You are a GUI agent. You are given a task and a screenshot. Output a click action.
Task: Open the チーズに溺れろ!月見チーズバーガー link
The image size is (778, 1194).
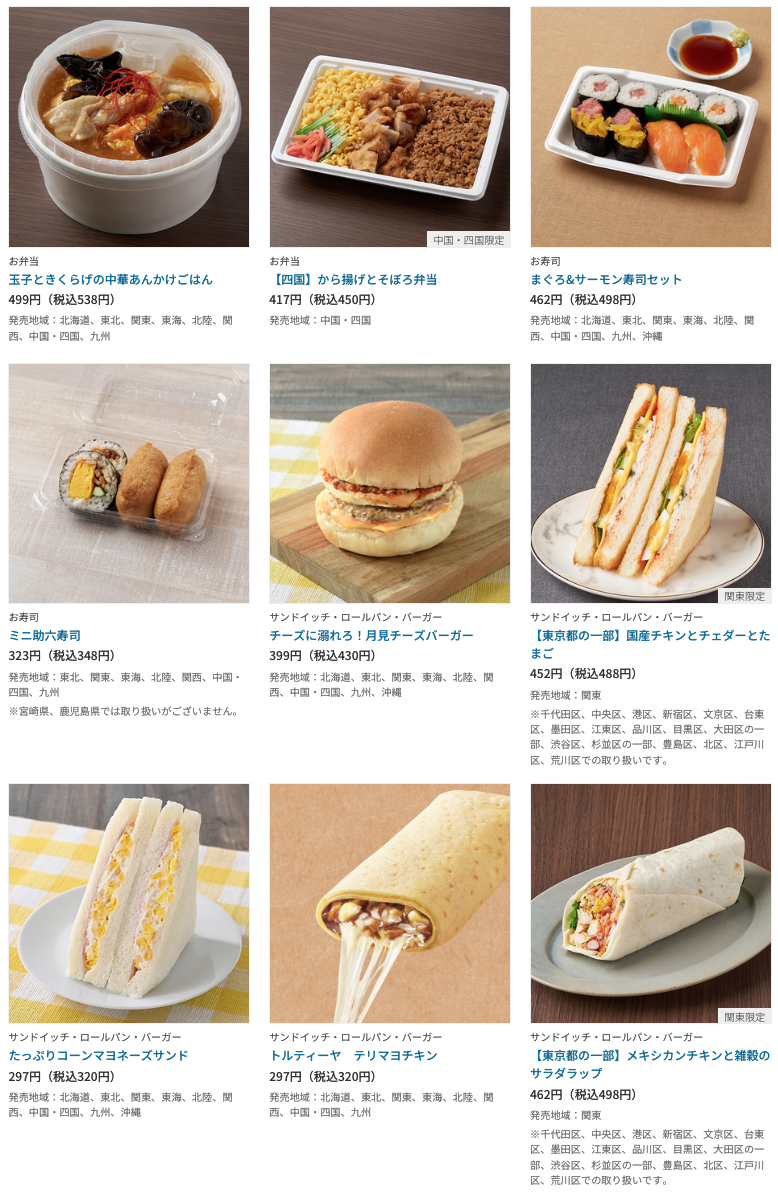click(x=371, y=635)
